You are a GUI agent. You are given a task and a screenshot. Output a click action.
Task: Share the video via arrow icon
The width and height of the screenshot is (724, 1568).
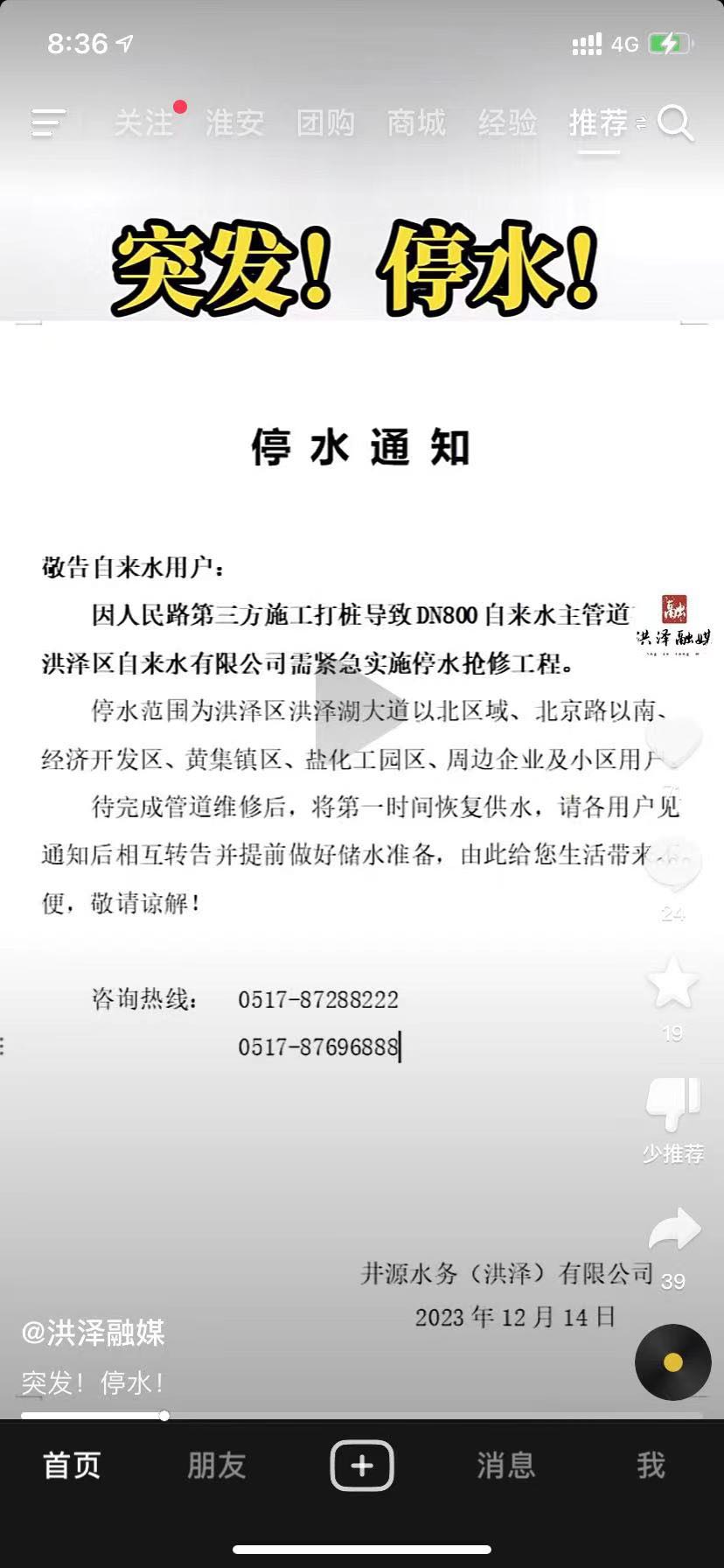click(x=674, y=1229)
